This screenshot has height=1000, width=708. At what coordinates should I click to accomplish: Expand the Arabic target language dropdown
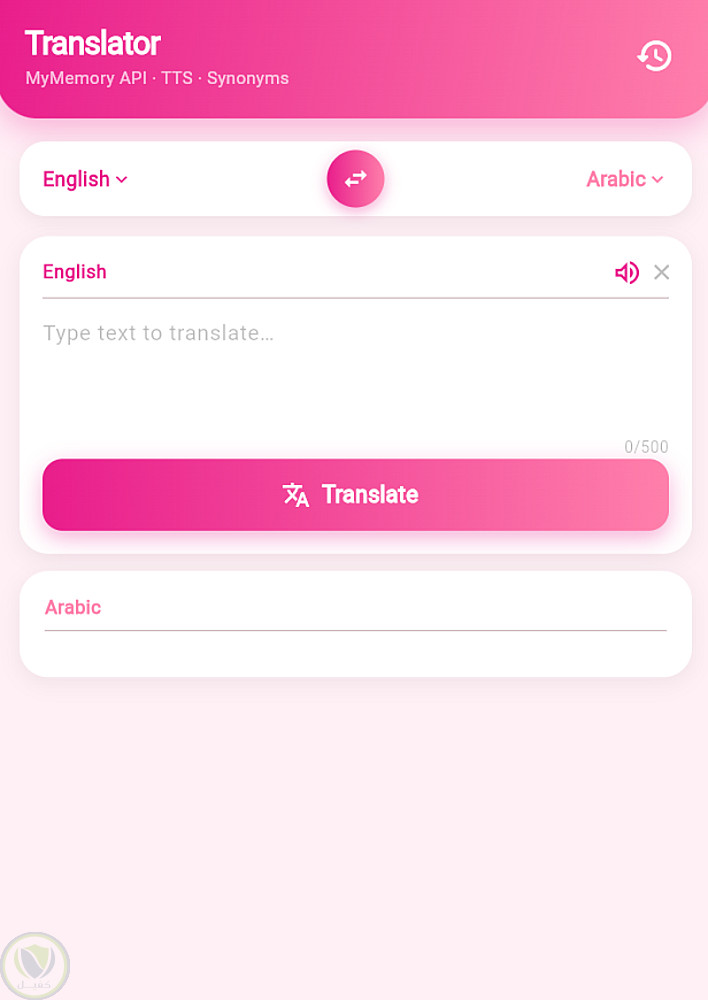pos(624,180)
